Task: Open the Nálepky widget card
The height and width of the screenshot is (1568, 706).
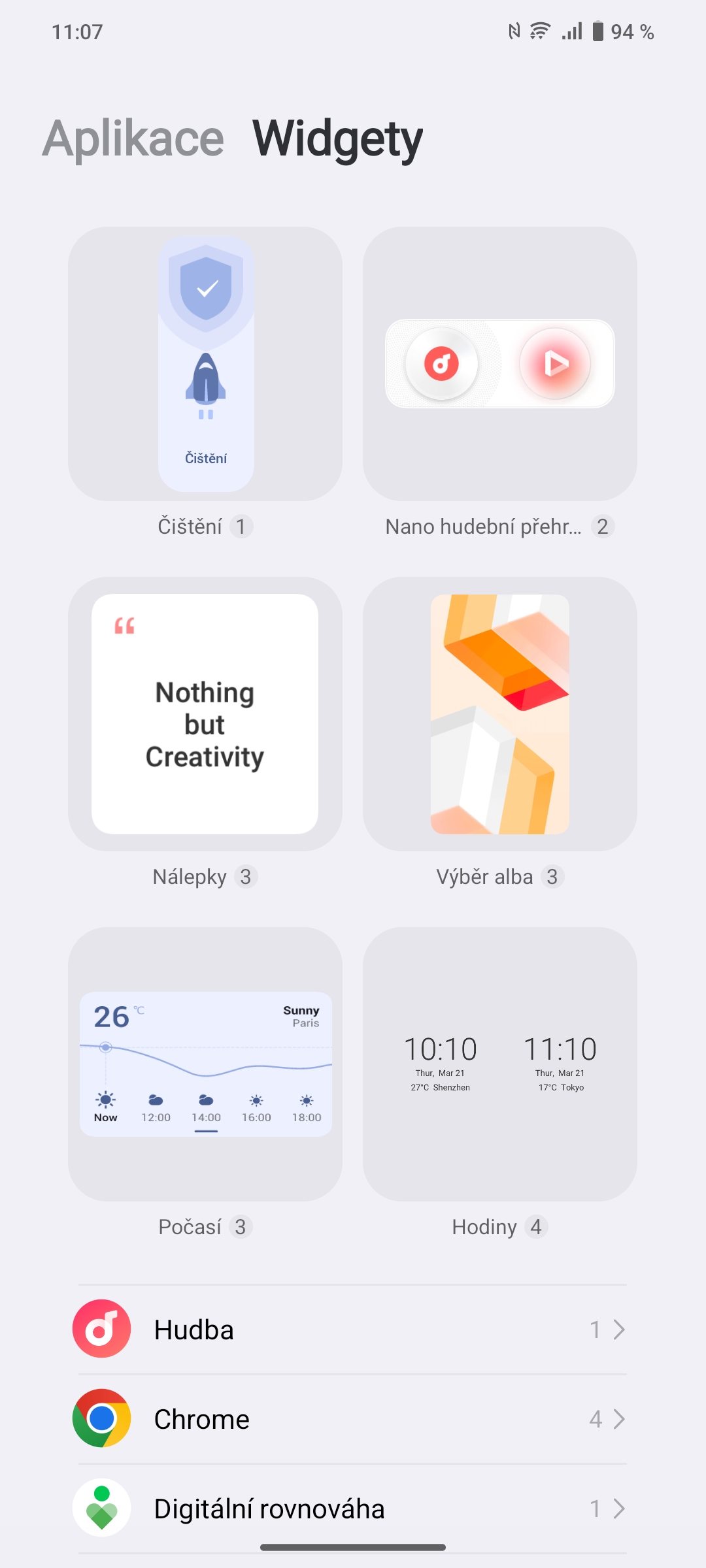Action: tap(205, 714)
